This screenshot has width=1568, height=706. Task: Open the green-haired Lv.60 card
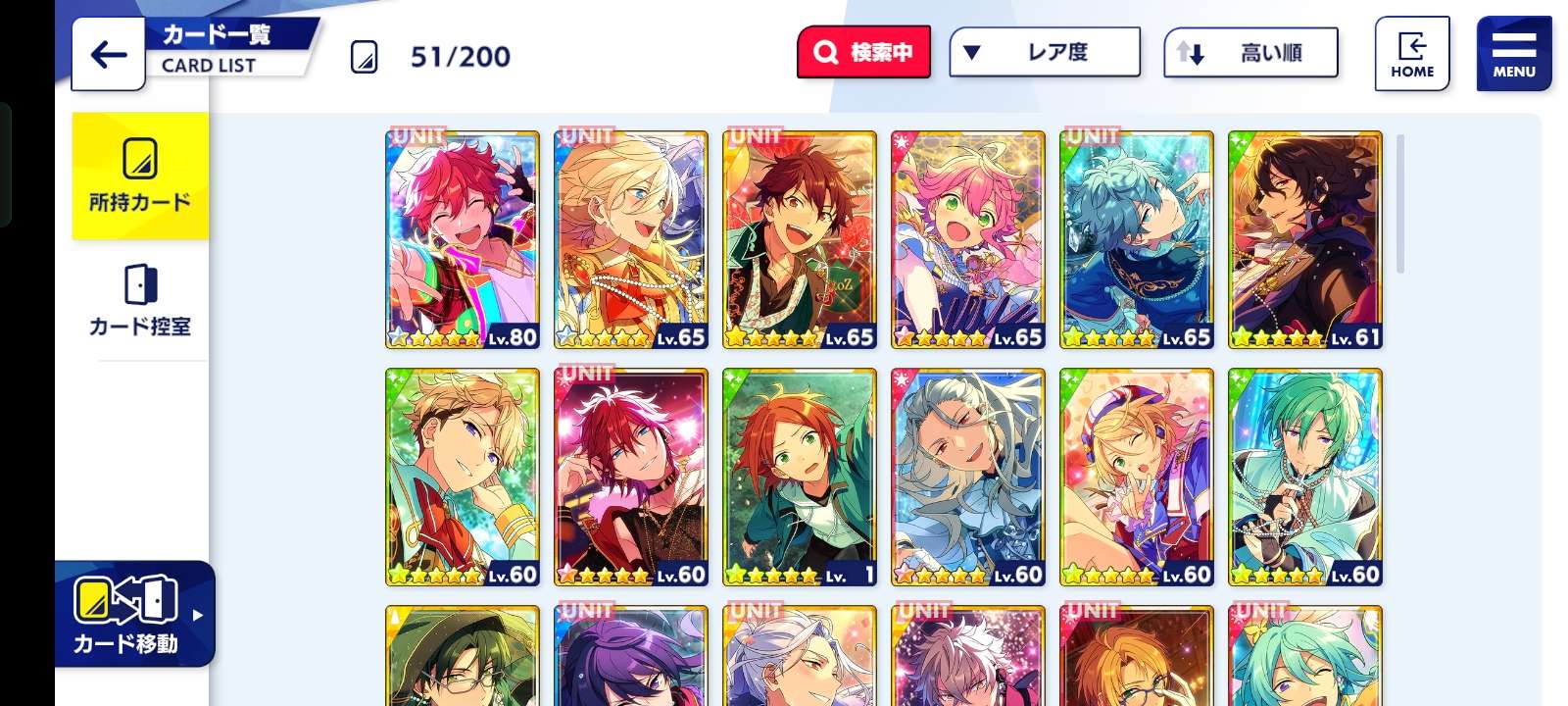point(1305,478)
